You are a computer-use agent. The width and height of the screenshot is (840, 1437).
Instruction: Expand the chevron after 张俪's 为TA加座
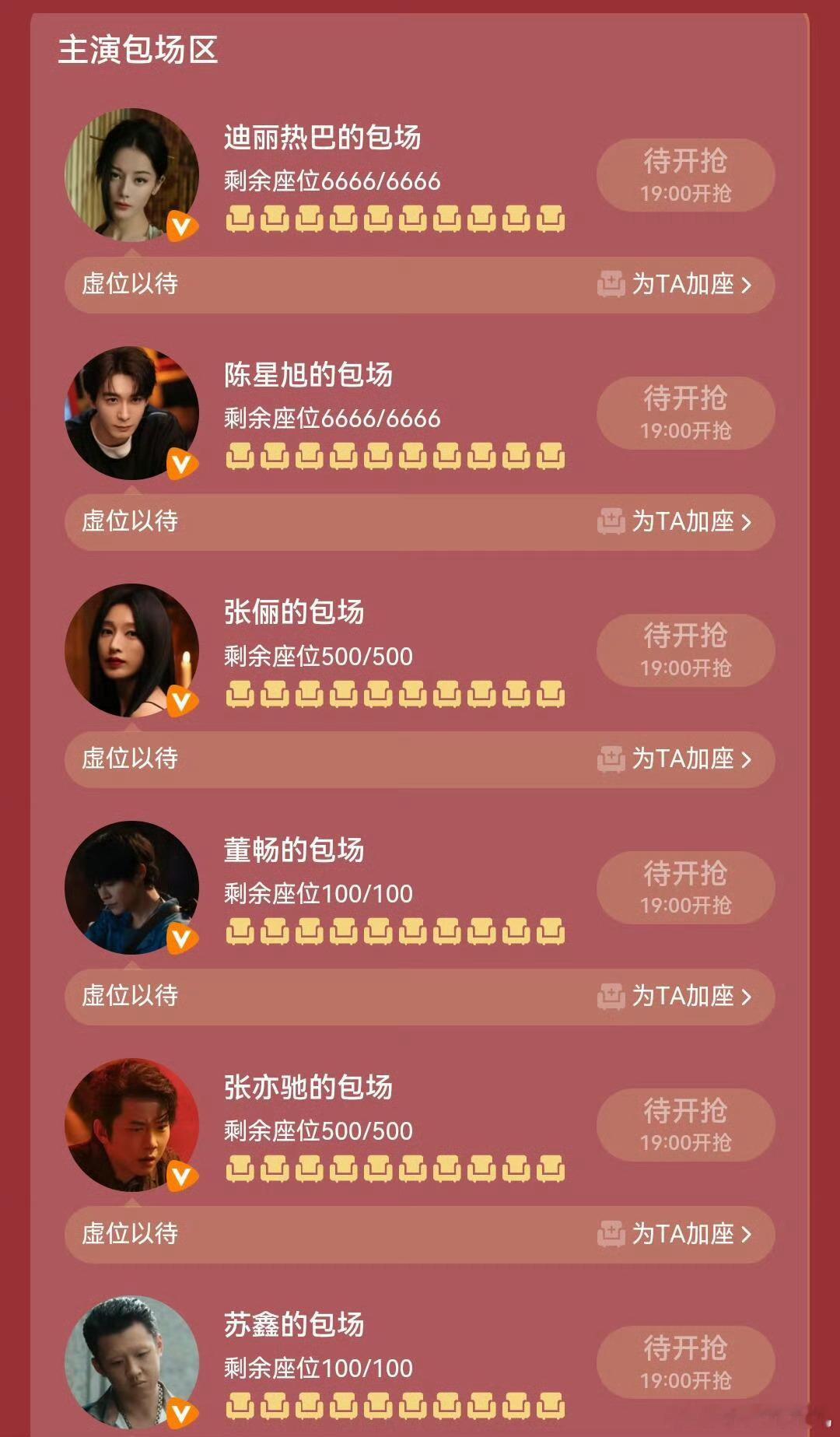[750, 761]
